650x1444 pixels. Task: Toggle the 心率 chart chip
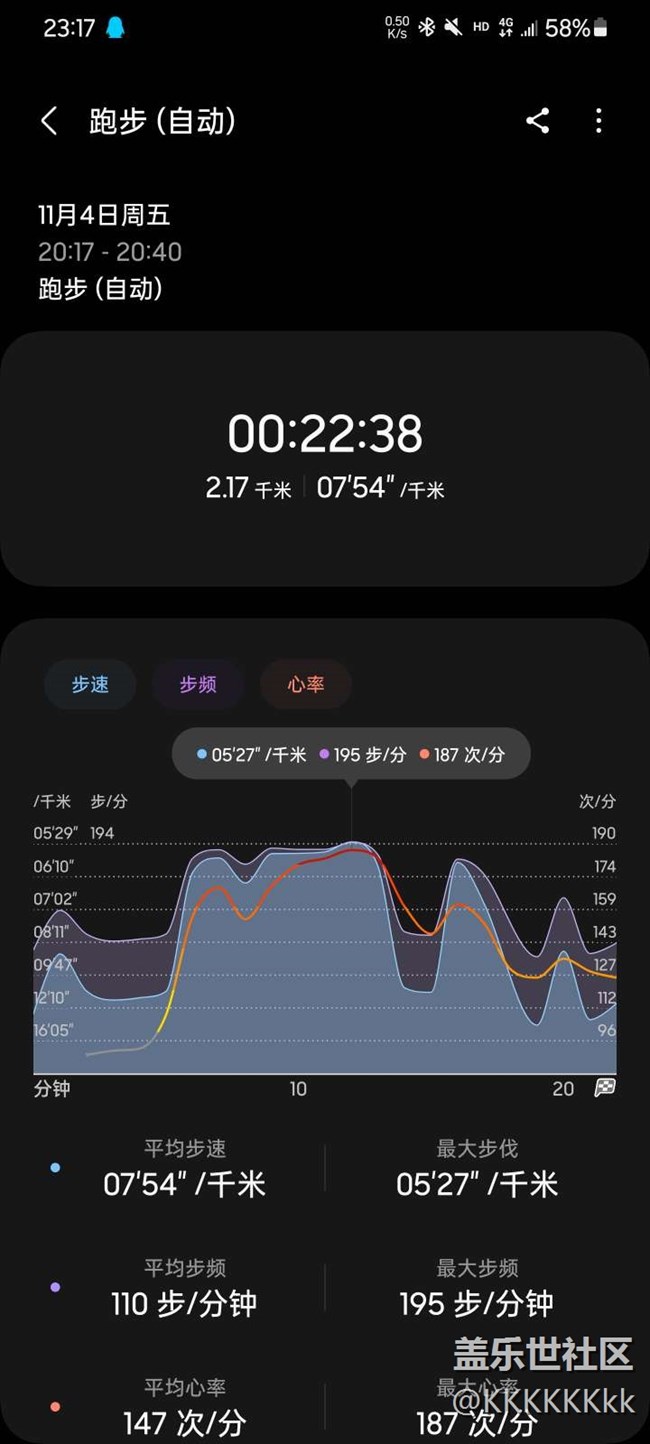[306, 685]
